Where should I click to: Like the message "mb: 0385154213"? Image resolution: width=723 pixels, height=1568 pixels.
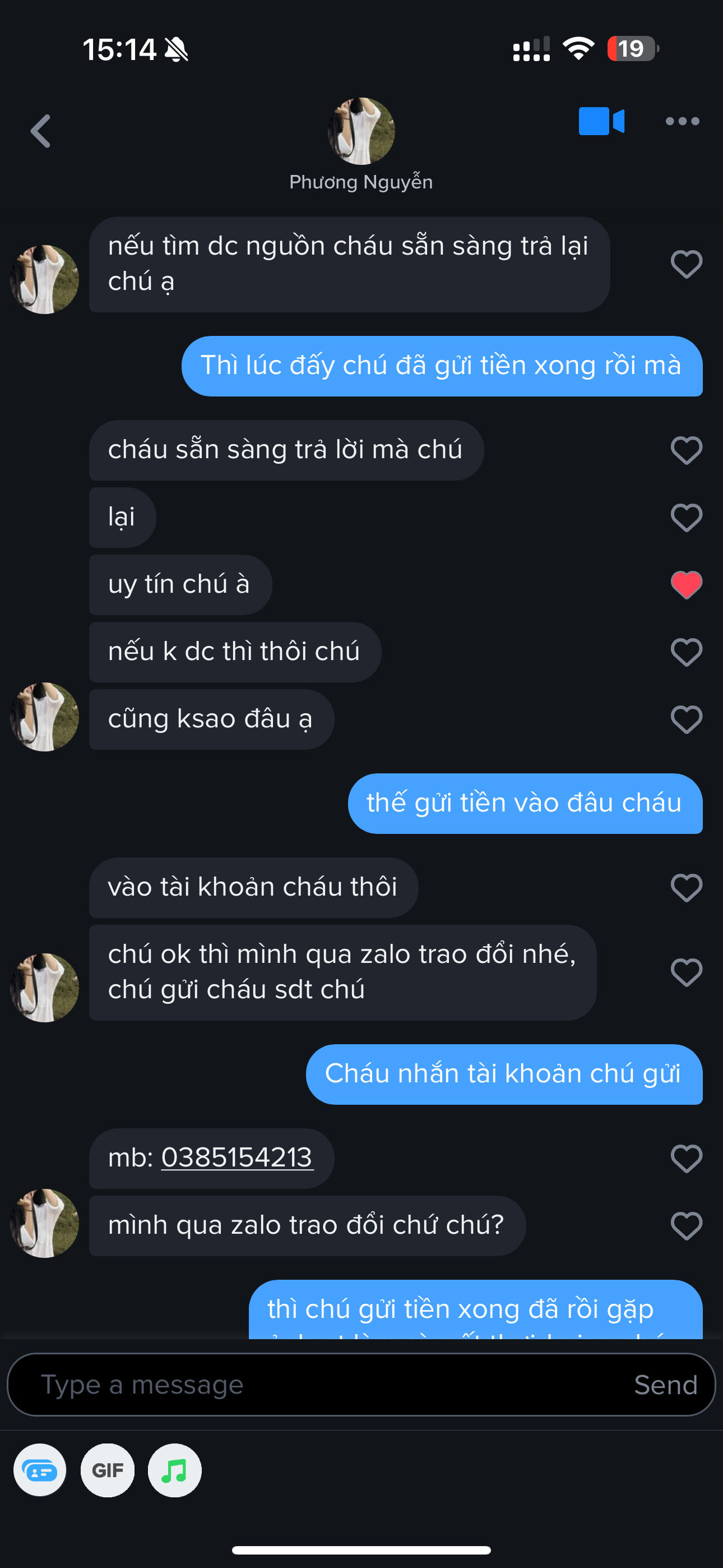[x=686, y=1157]
